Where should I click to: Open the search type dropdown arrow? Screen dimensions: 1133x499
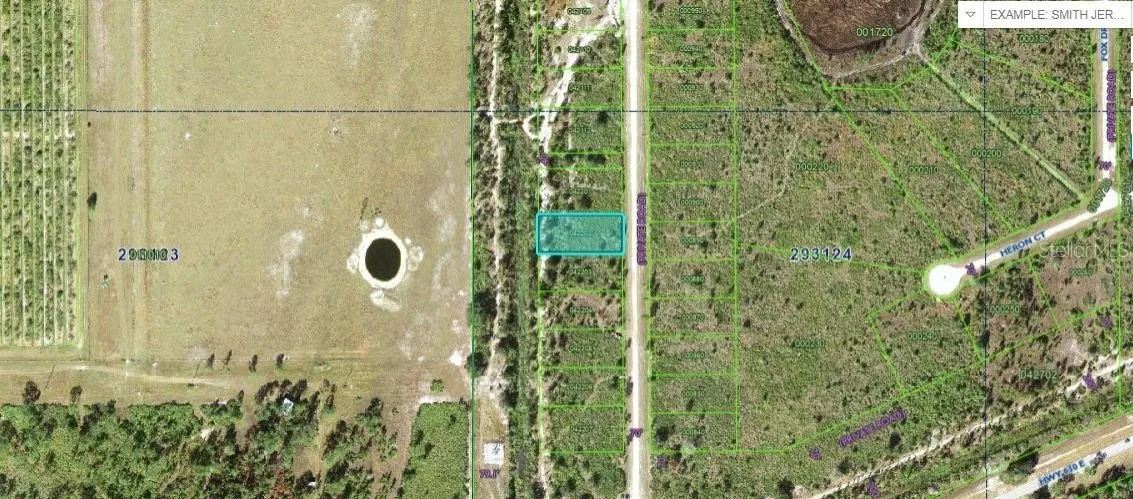coord(969,14)
